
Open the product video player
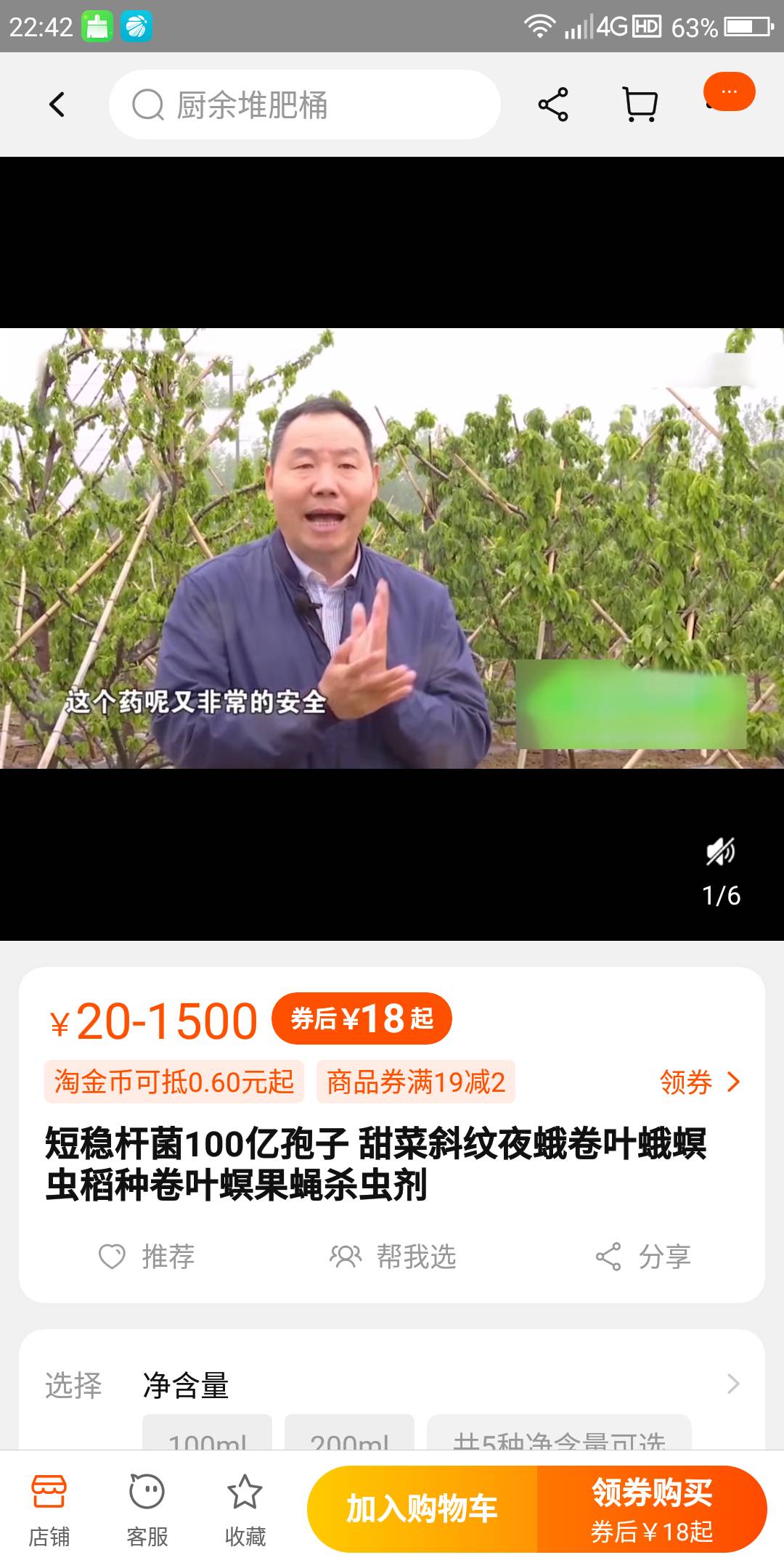392,548
